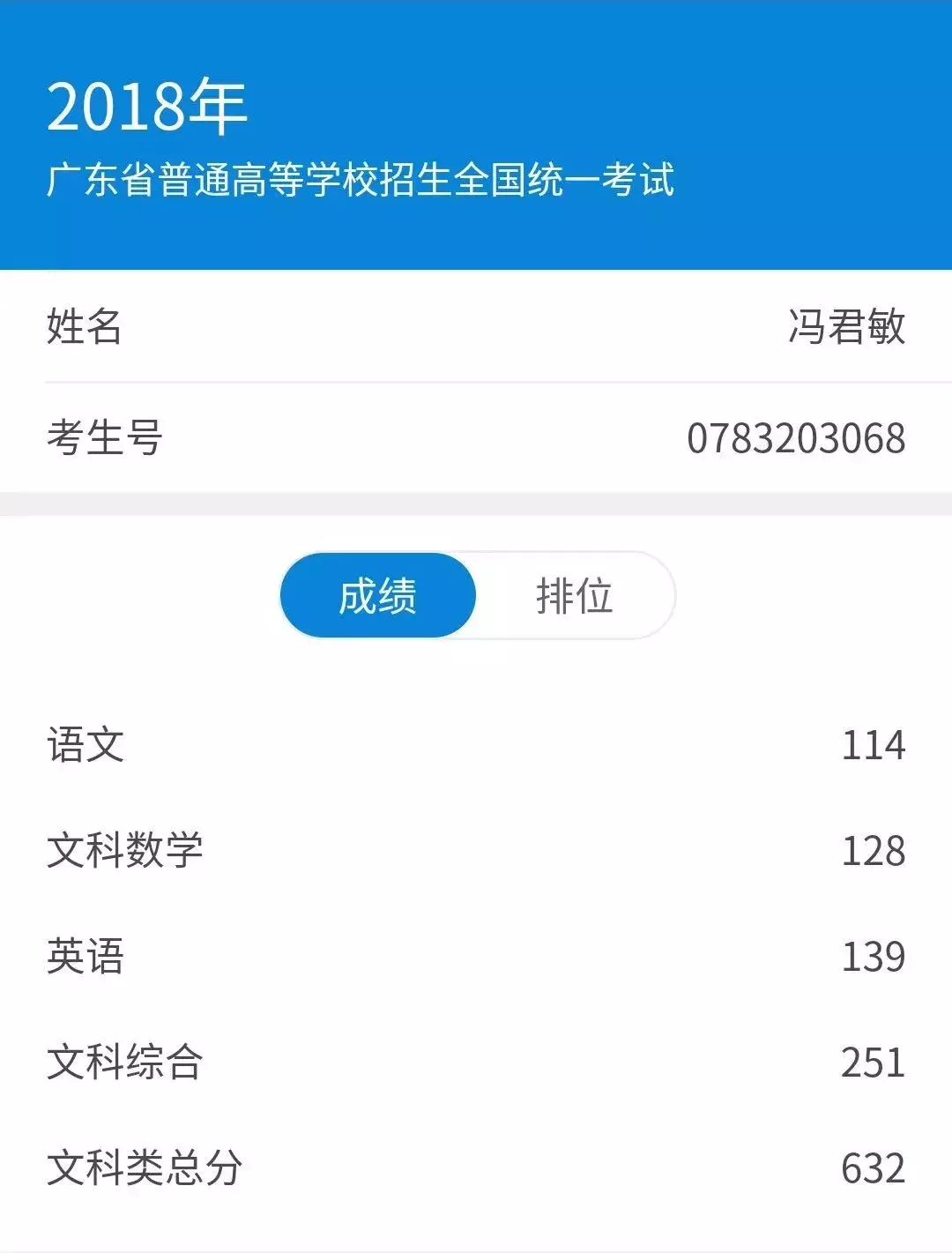The image size is (952, 1253).
Task: Click the 语文 score value 114
Action: tap(874, 747)
